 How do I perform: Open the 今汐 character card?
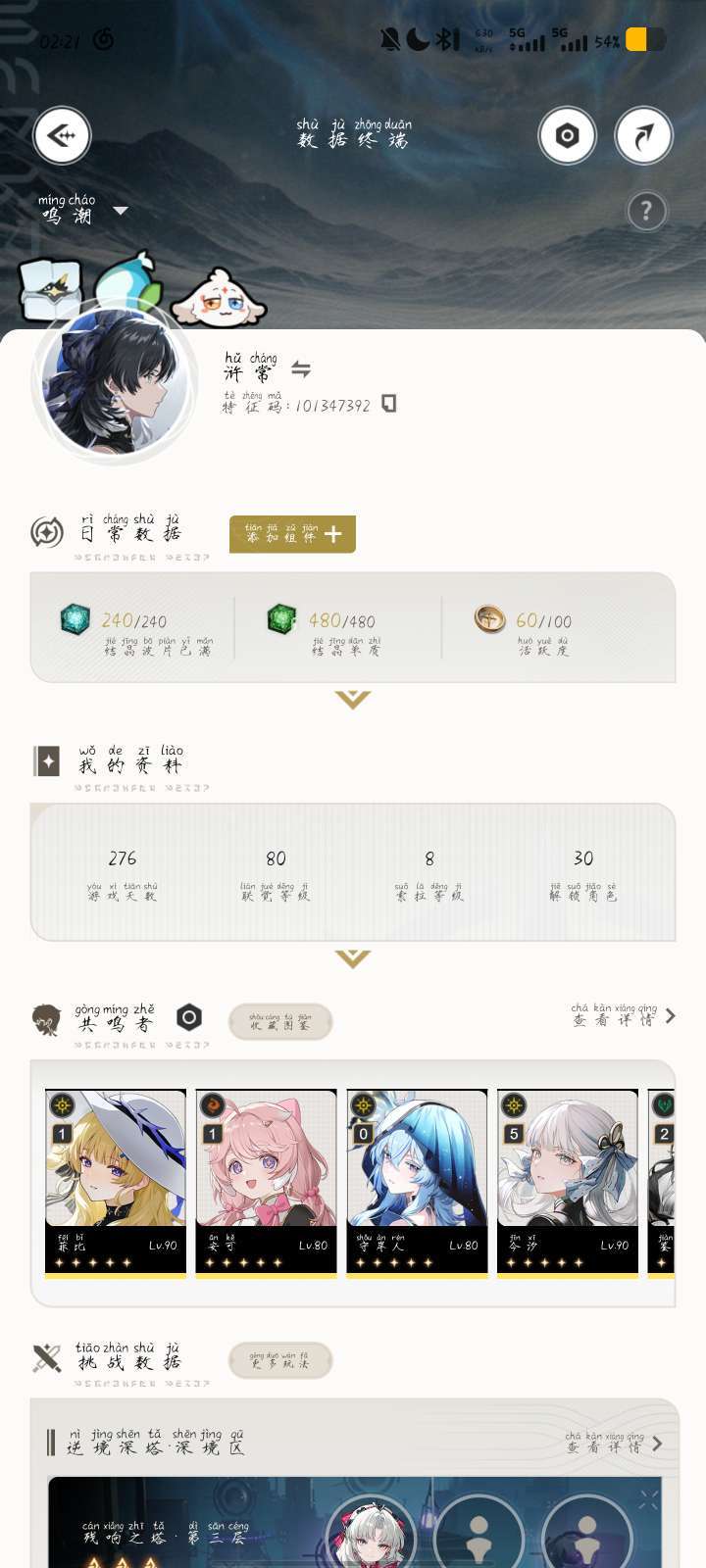click(568, 1183)
